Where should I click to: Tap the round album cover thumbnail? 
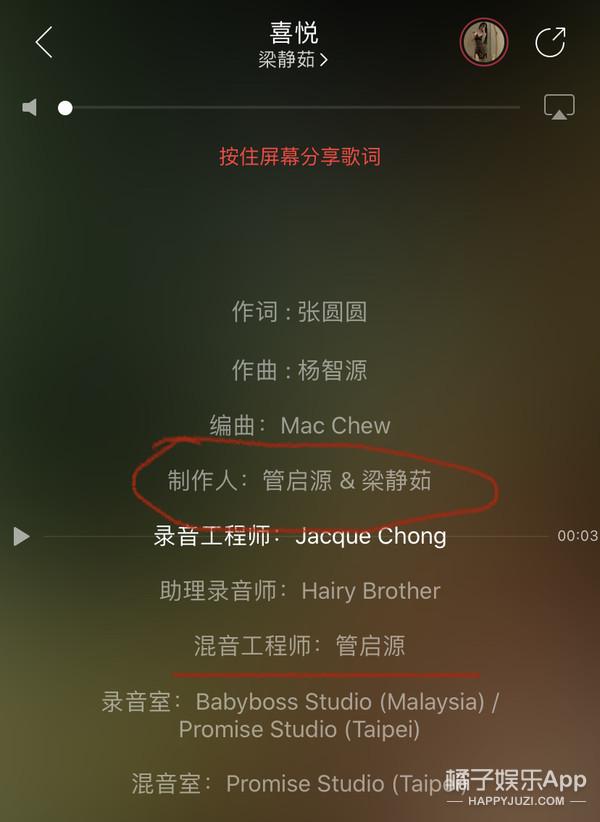pos(484,42)
